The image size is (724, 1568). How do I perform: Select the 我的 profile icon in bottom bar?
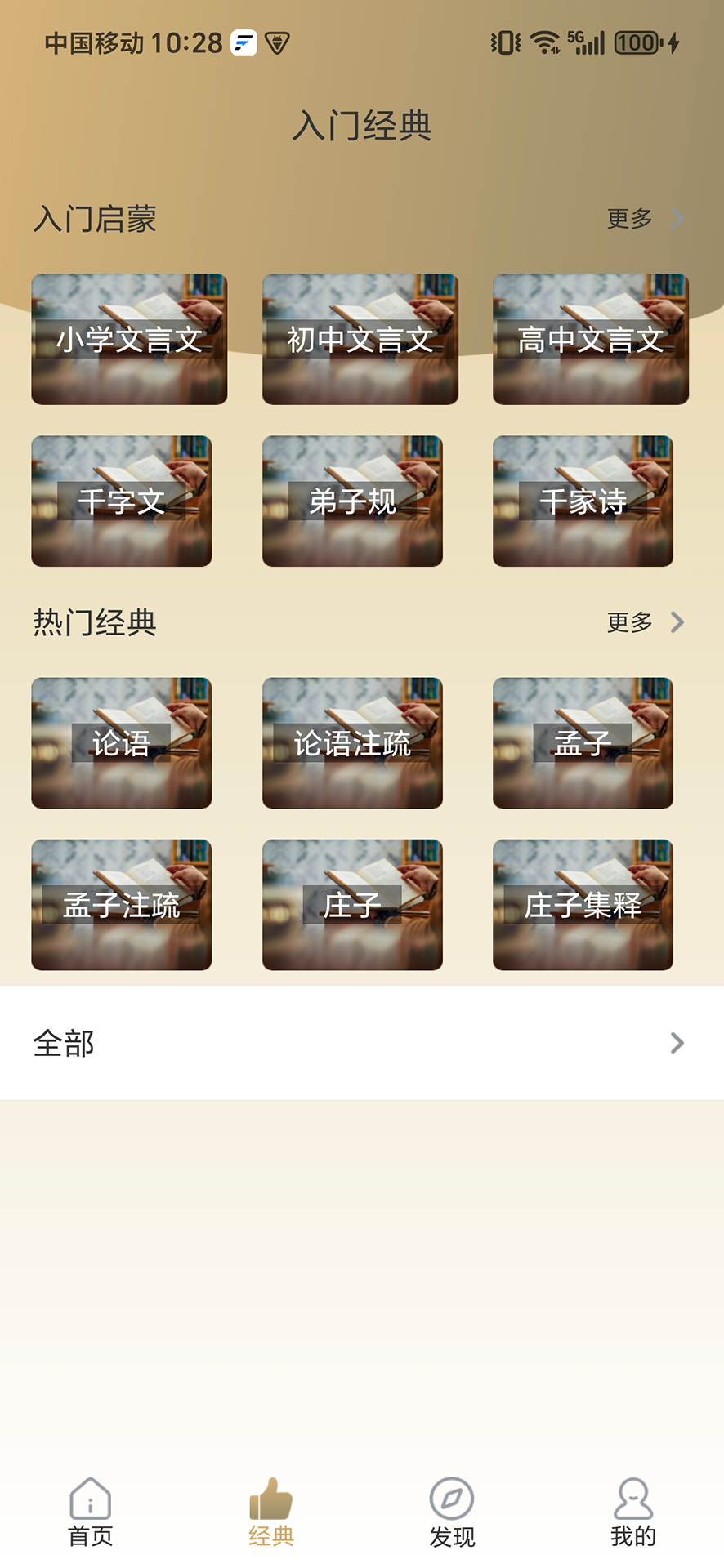[x=632, y=1499]
